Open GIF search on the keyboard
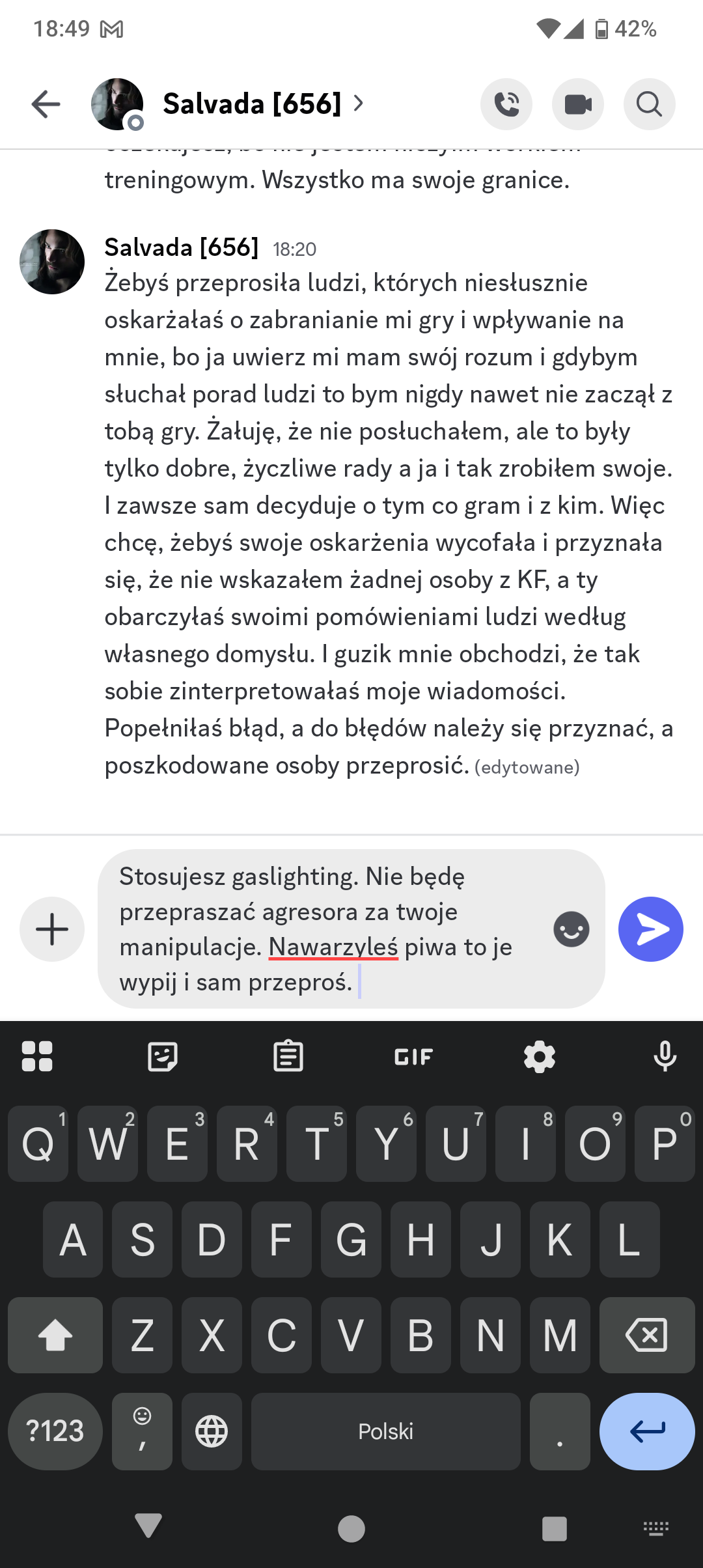 [x=413, y=1057]
